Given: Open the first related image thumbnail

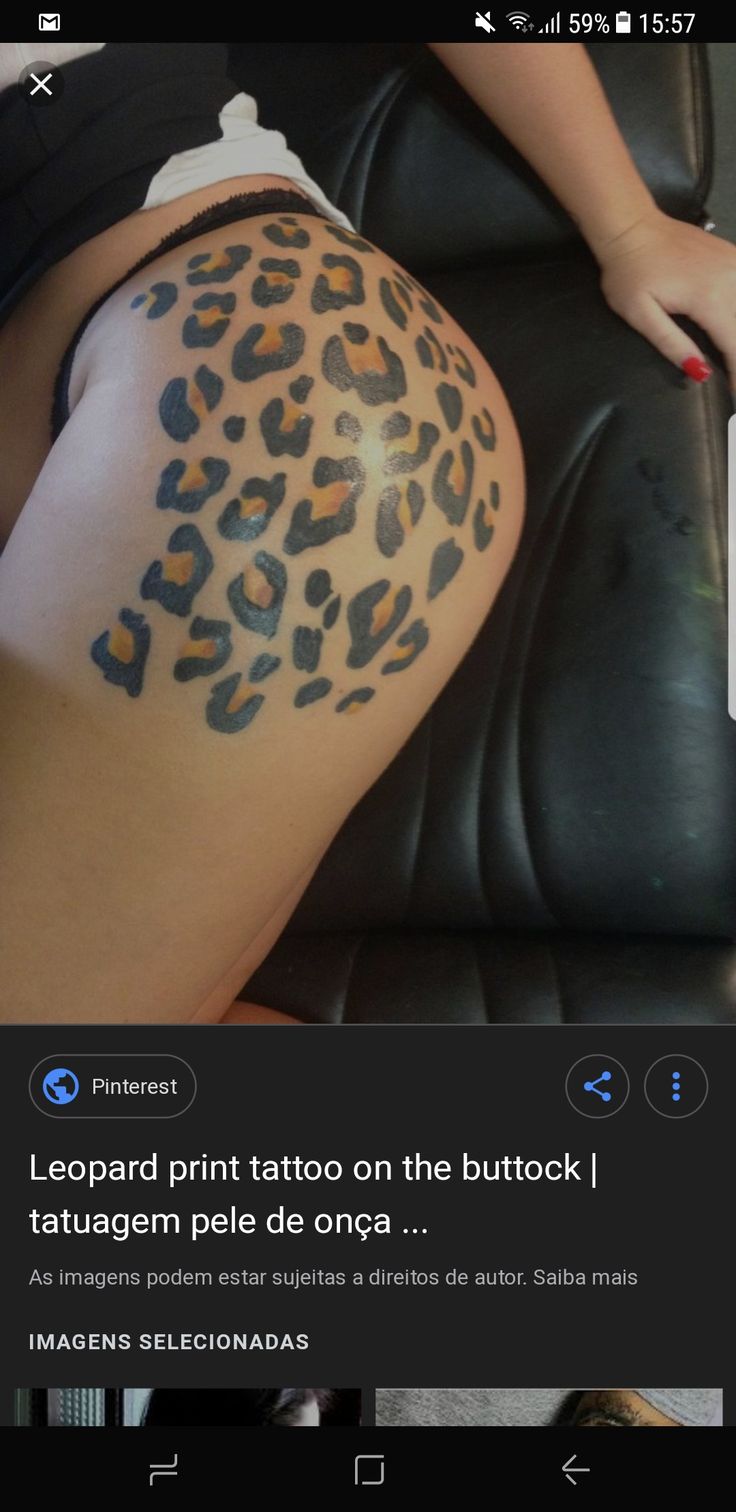Looking at the screenshot, I should coord(188,1406).
